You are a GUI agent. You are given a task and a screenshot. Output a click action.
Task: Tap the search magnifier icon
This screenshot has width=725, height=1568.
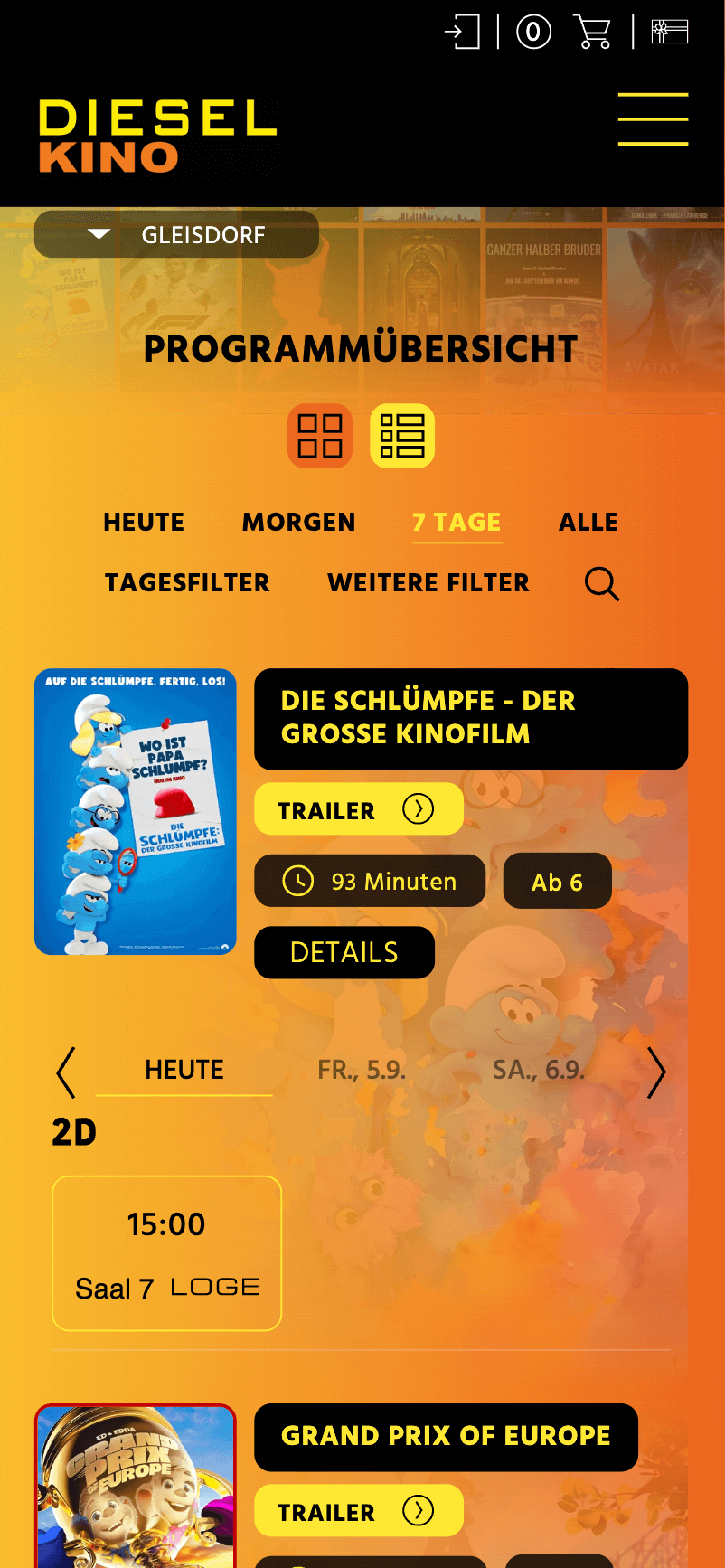(601, 584)
